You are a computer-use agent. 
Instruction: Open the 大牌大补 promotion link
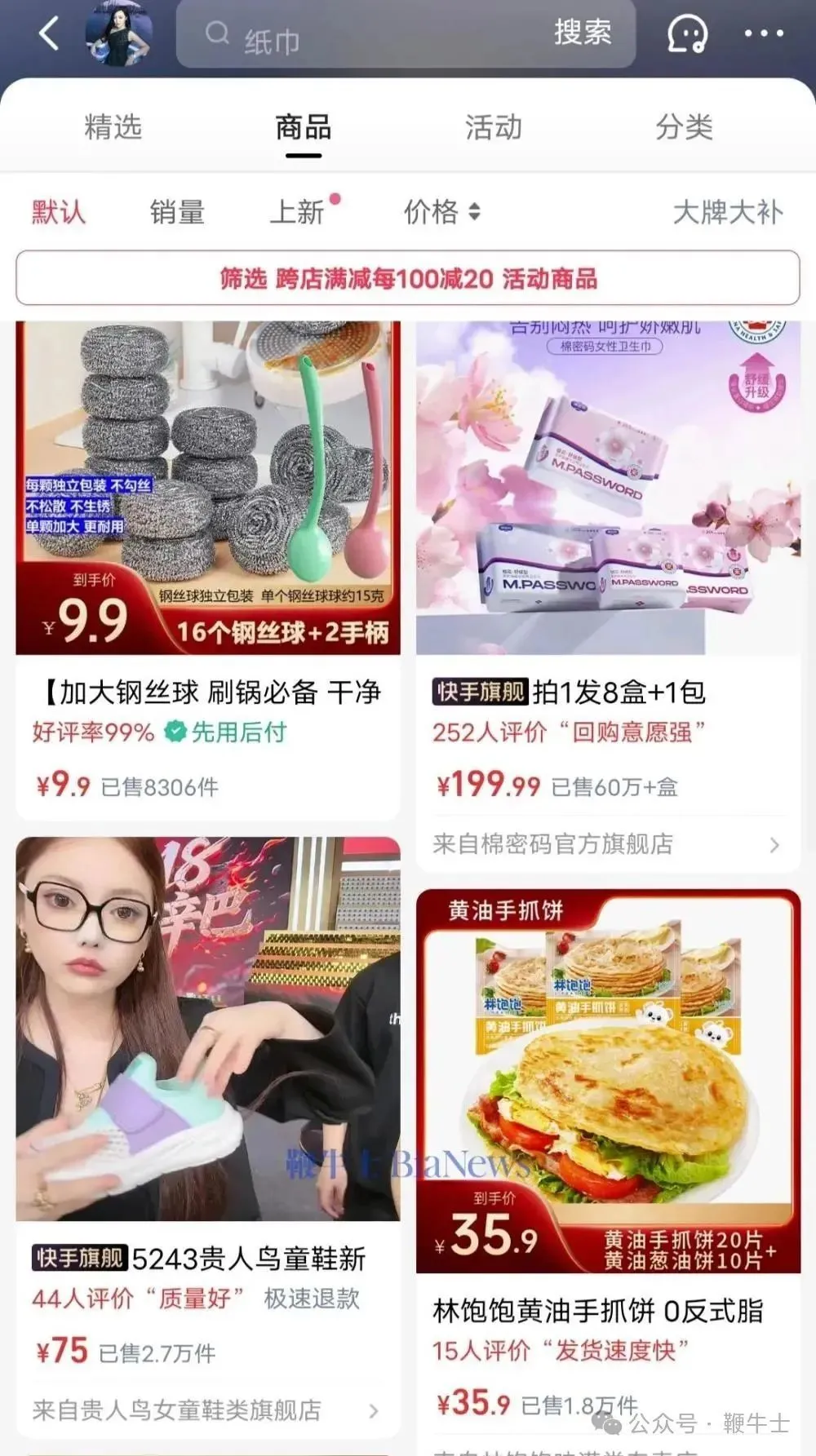728,211
